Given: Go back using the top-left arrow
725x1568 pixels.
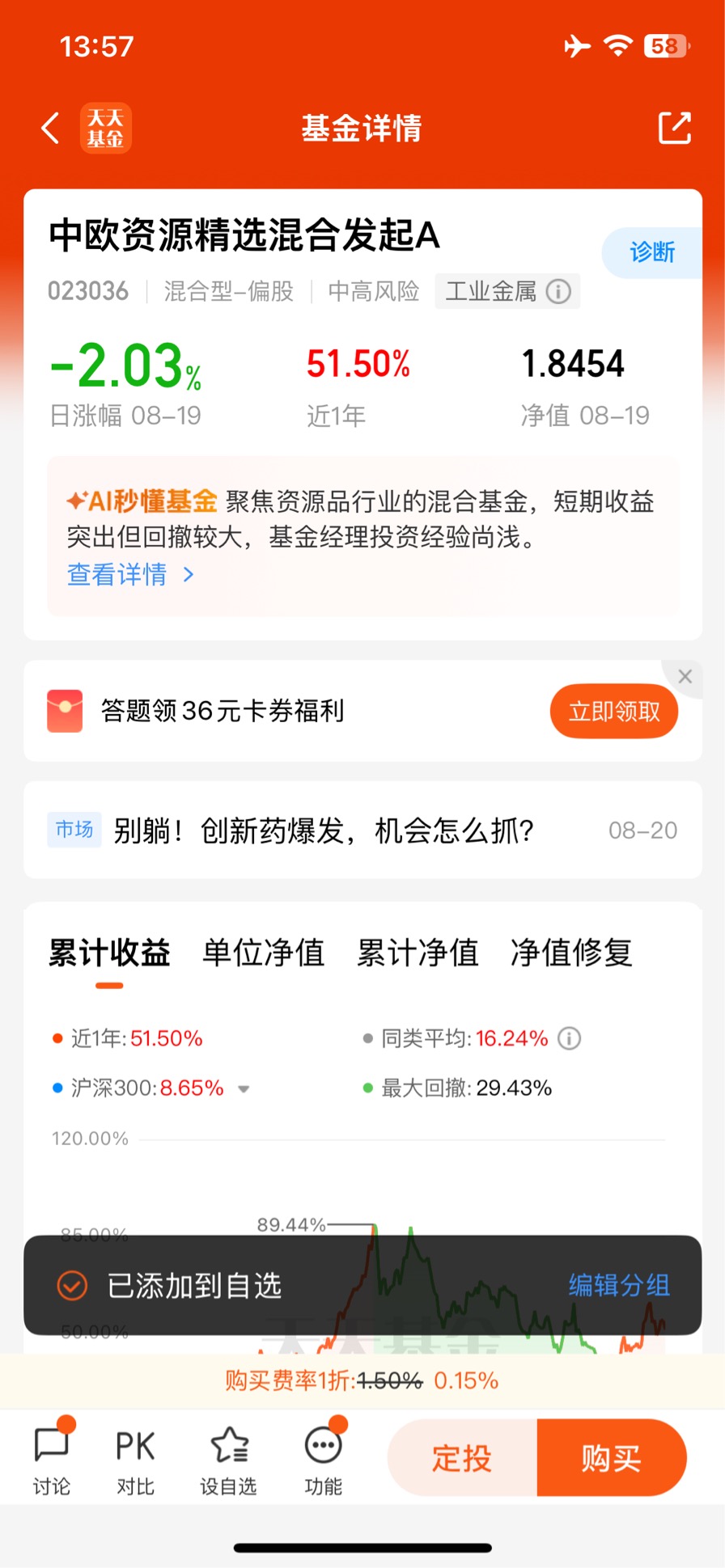Looking at the screenshot, I should pyautogui.click(x=51, y=128).
